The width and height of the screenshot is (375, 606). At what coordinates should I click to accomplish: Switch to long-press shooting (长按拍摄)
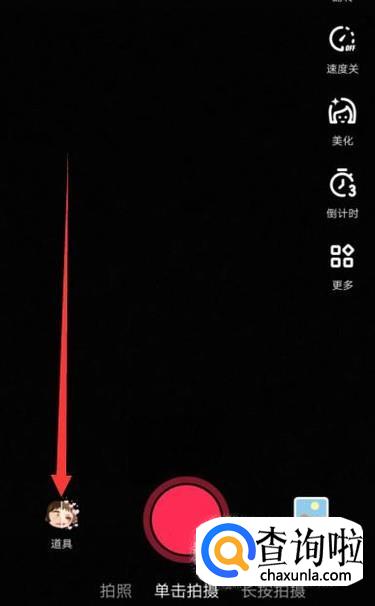[274, 591]
